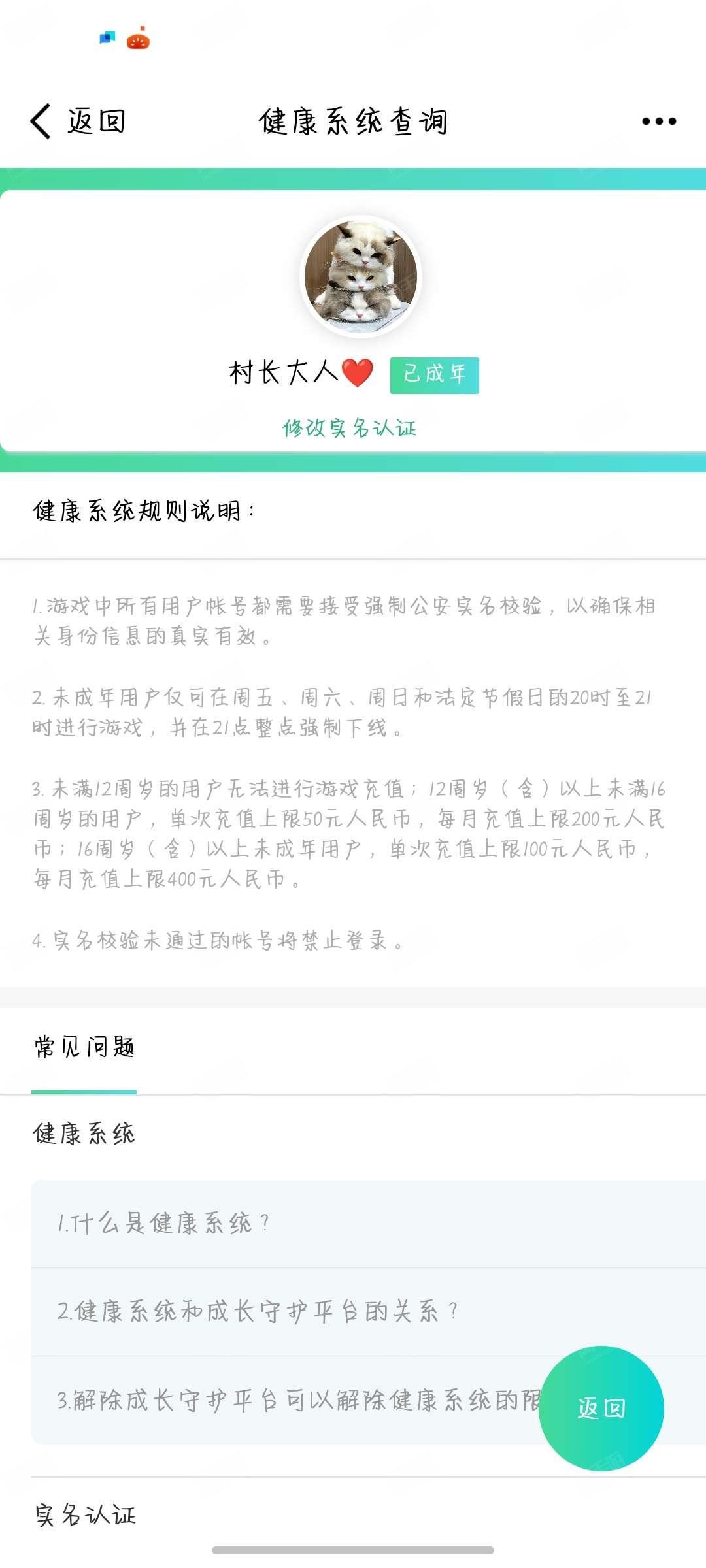Open the three-dot overflow menu

[x=658, y=122]
